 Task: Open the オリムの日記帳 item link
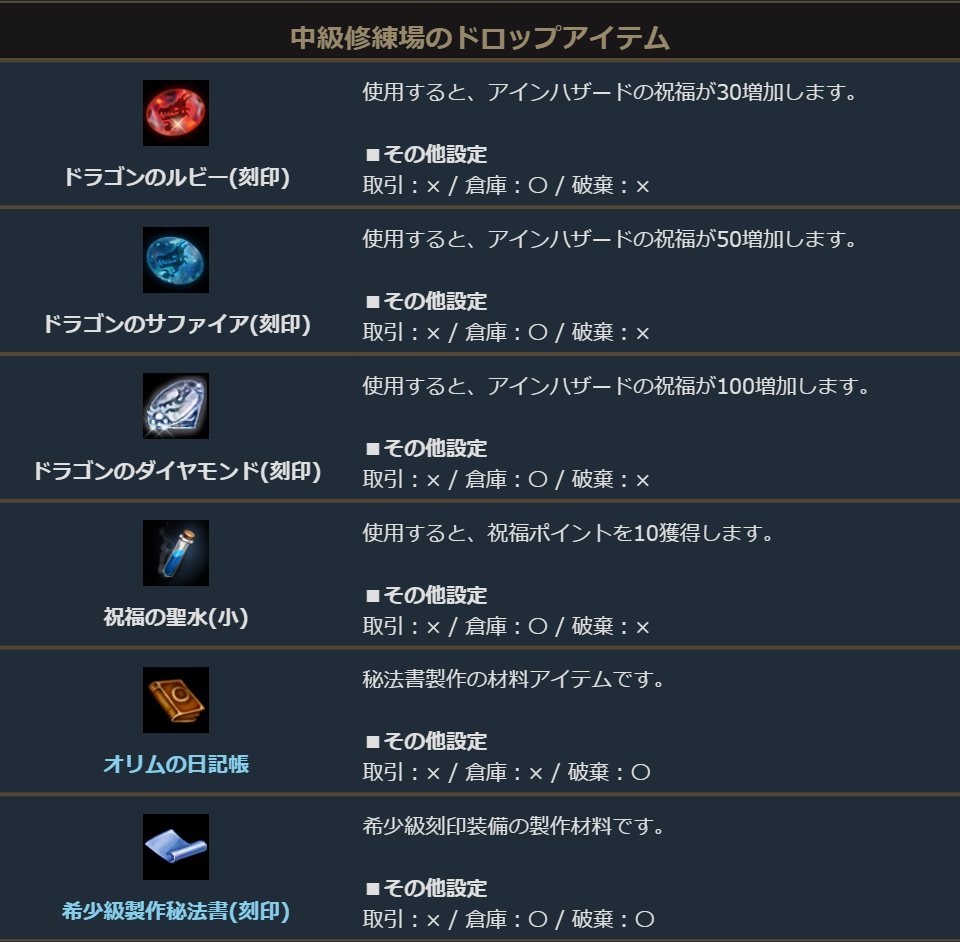coord(176,764)
